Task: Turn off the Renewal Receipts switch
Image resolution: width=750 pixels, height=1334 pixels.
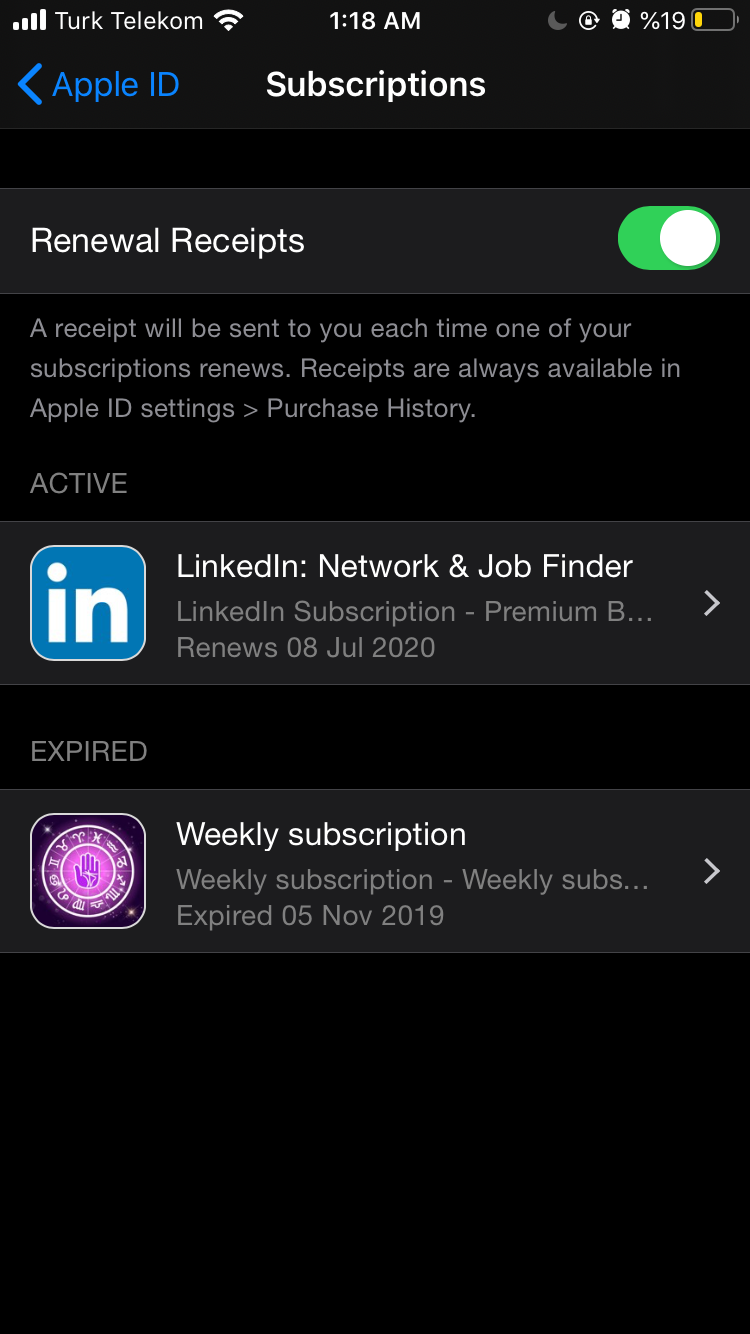Action: pos(668,240)
